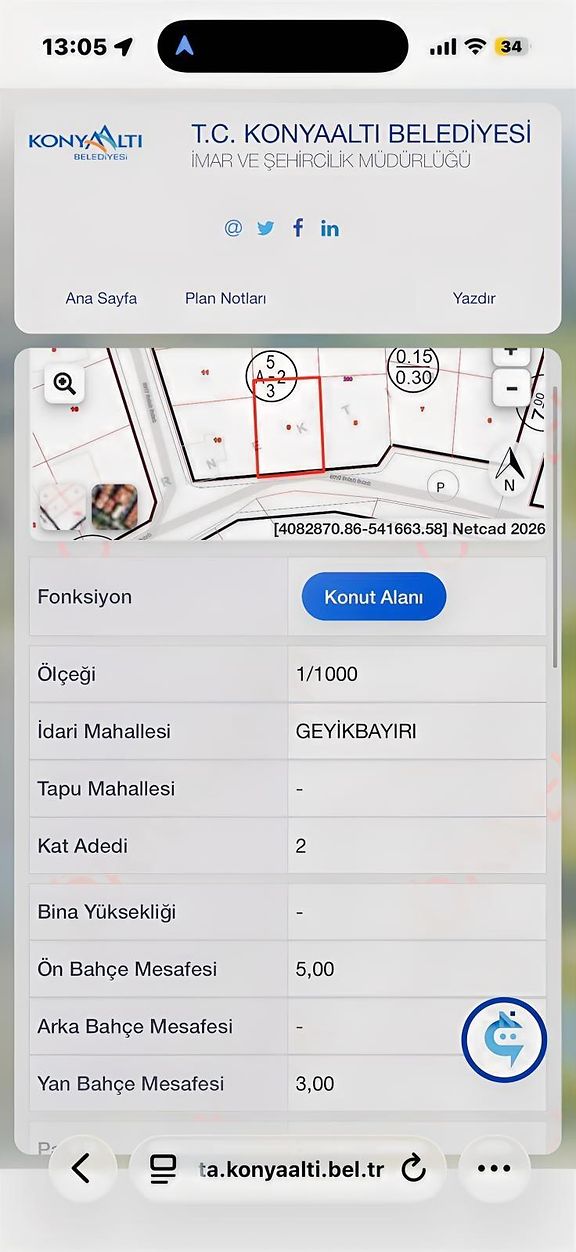Screen dimensions: 576x1252
Task: Tap the Konut Alanı button
Action: (374, 597)
